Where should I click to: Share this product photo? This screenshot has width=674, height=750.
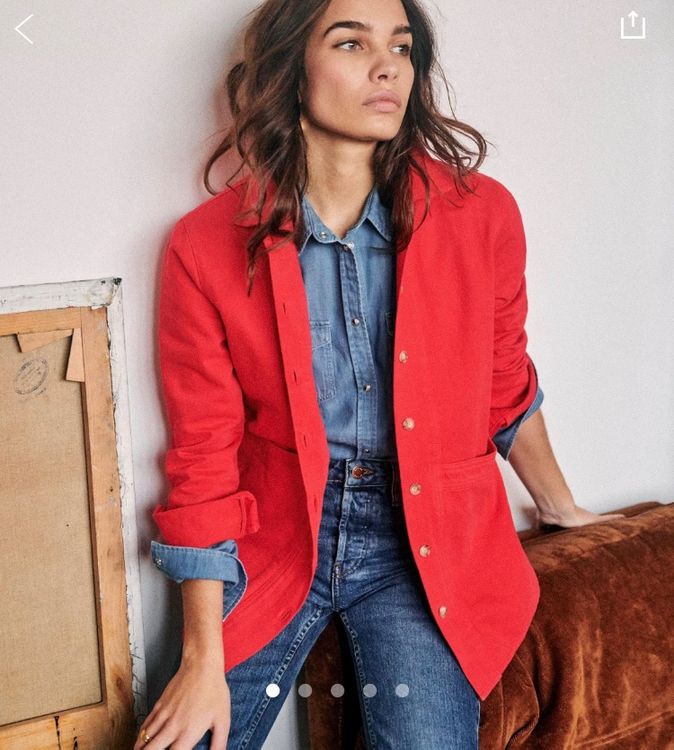(632, 25)
